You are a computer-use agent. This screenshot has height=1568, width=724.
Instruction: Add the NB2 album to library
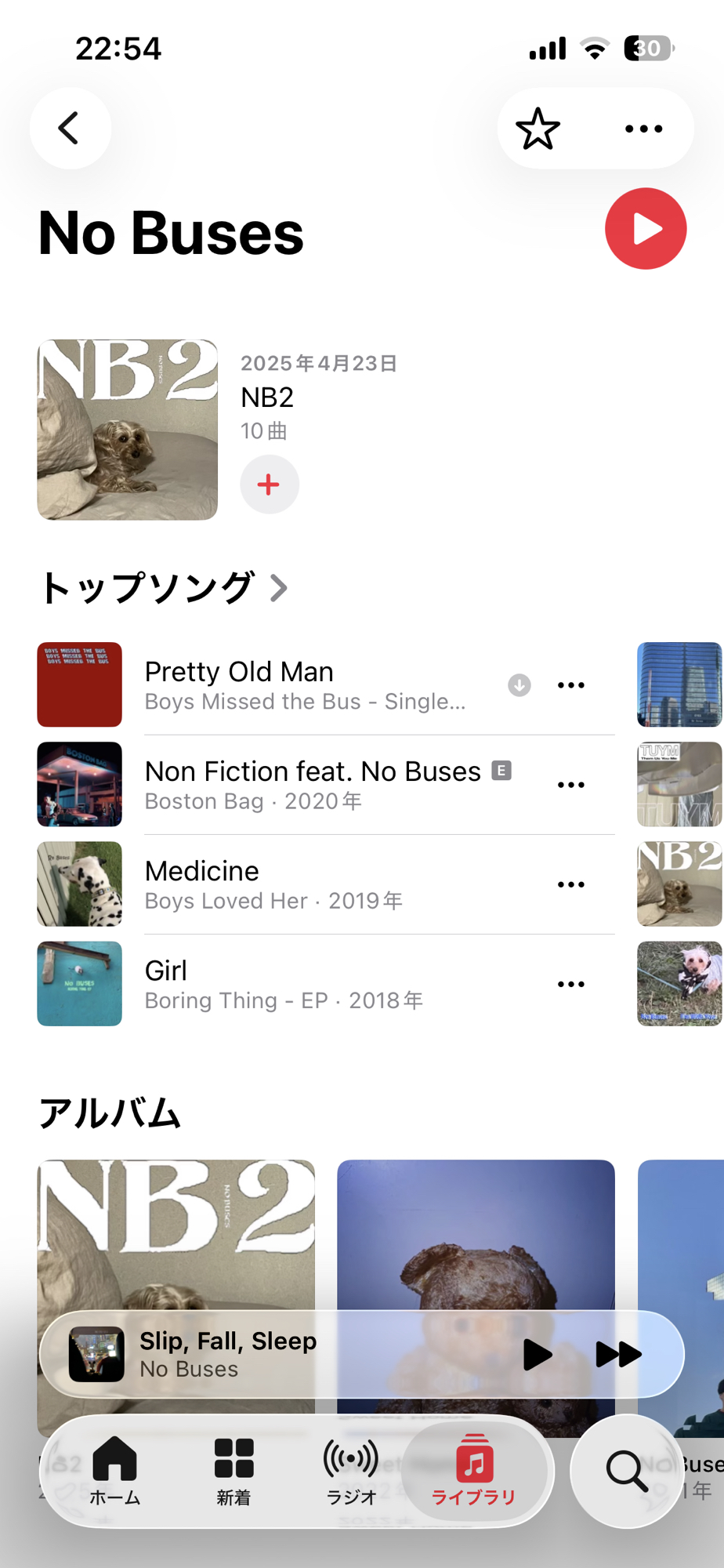269,485
